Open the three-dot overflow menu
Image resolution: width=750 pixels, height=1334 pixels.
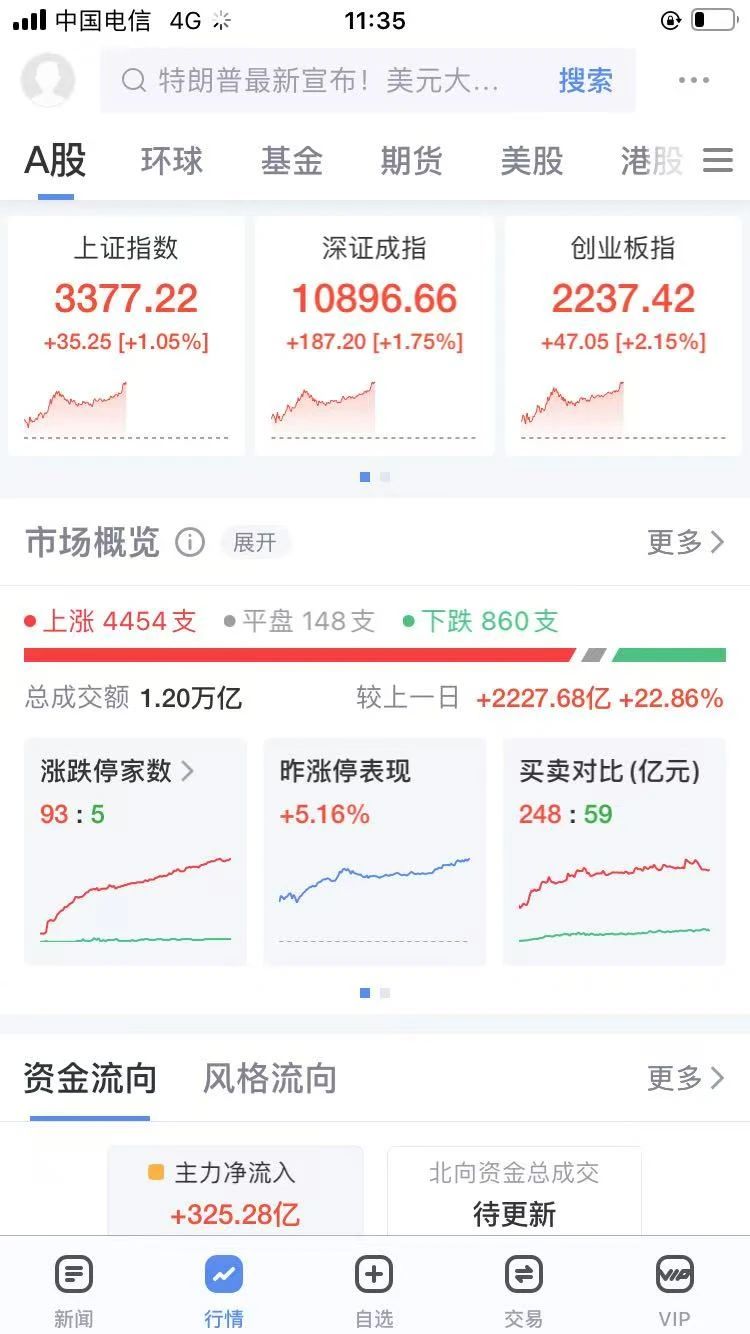pyautogui.click(x=693, y=80)
